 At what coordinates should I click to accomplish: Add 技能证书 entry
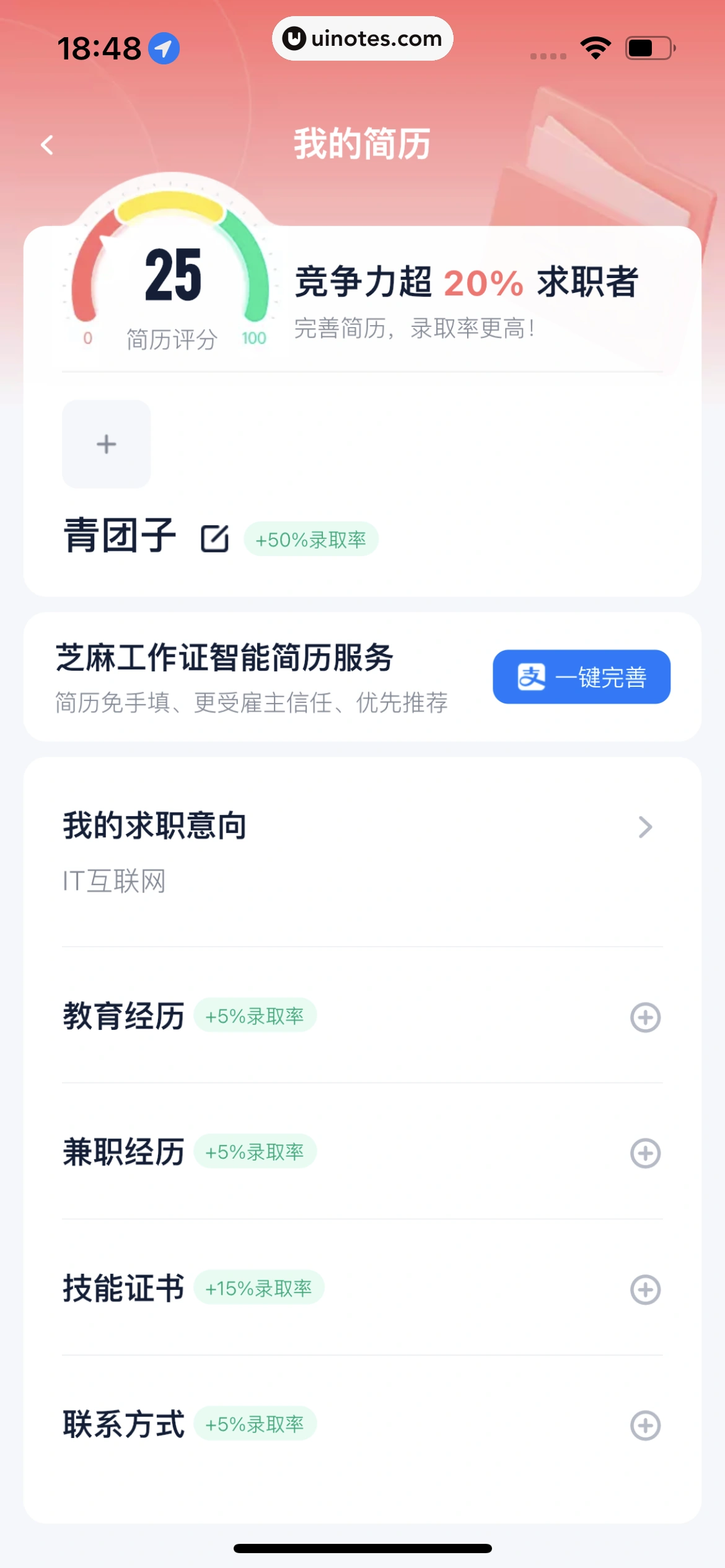click(x=645, y=1289)
